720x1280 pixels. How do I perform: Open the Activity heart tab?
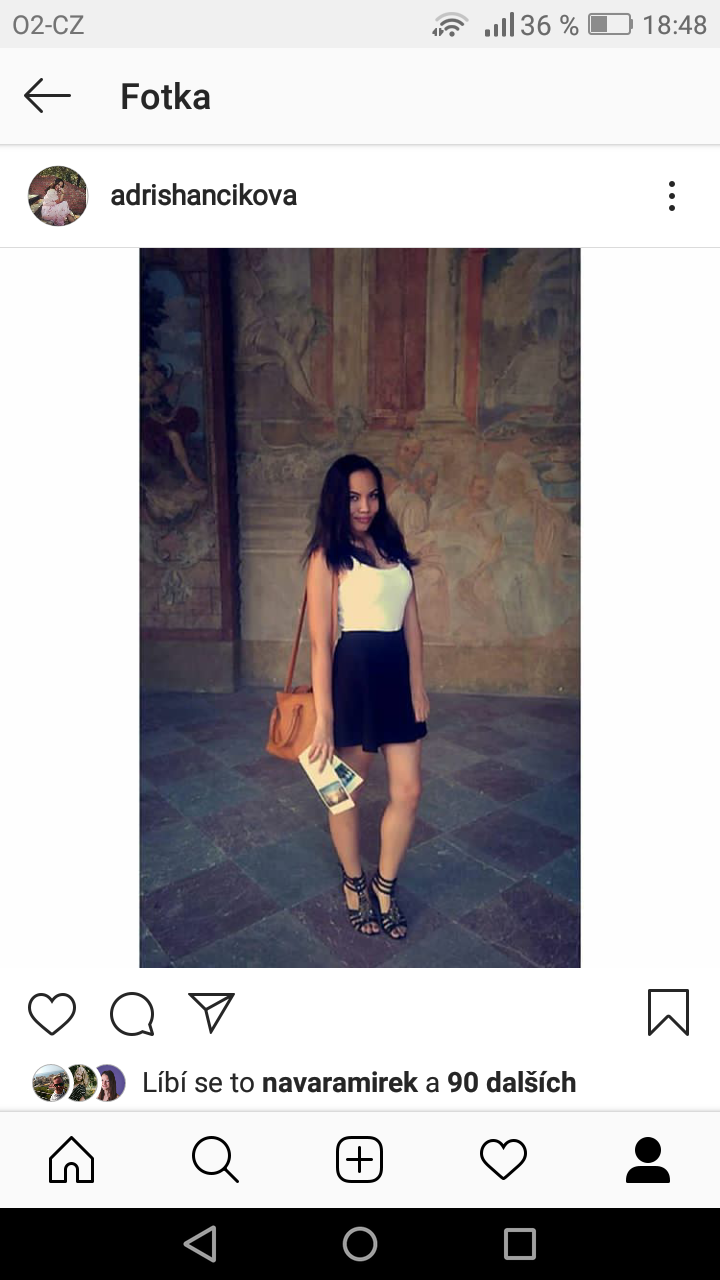click(503, 1160)
